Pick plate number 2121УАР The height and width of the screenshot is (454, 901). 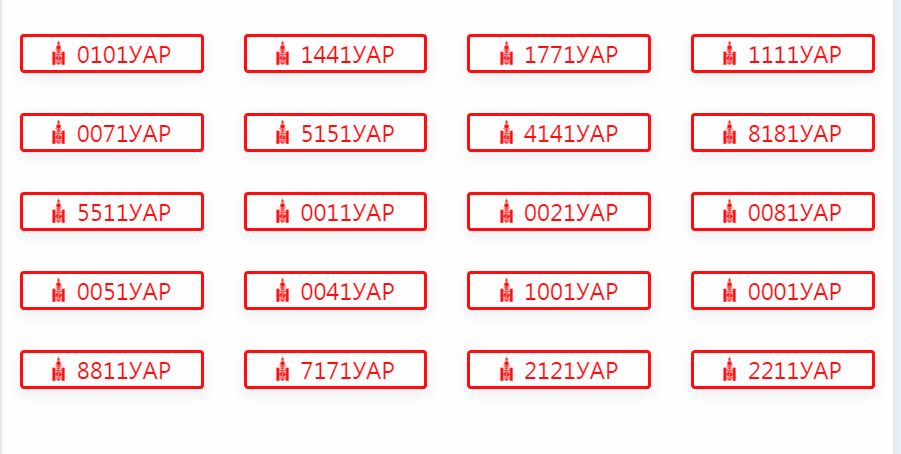pyautogui.click(x=559, y=370)
